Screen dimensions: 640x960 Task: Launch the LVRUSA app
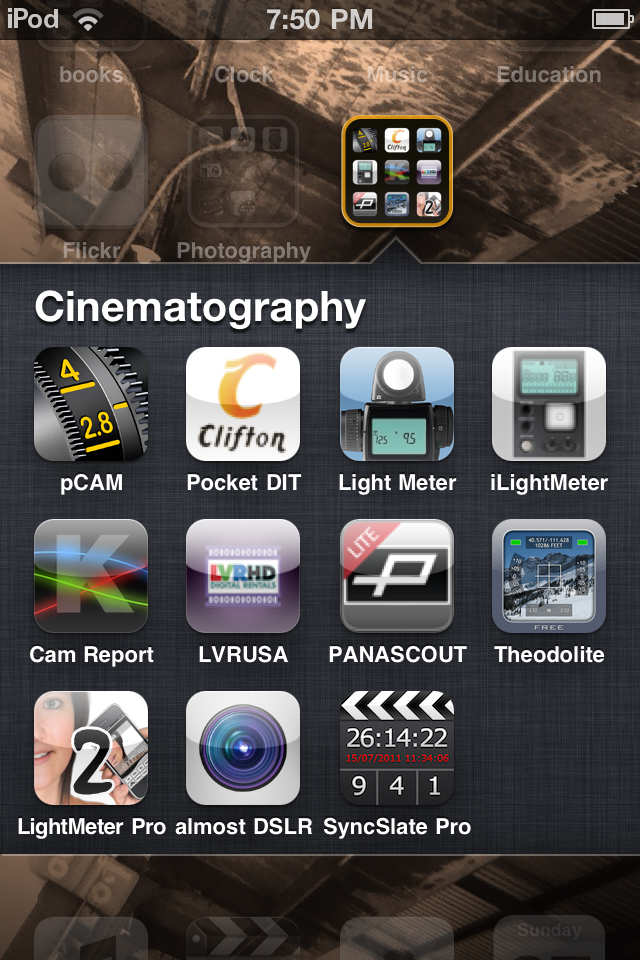[x=243, y=576]
